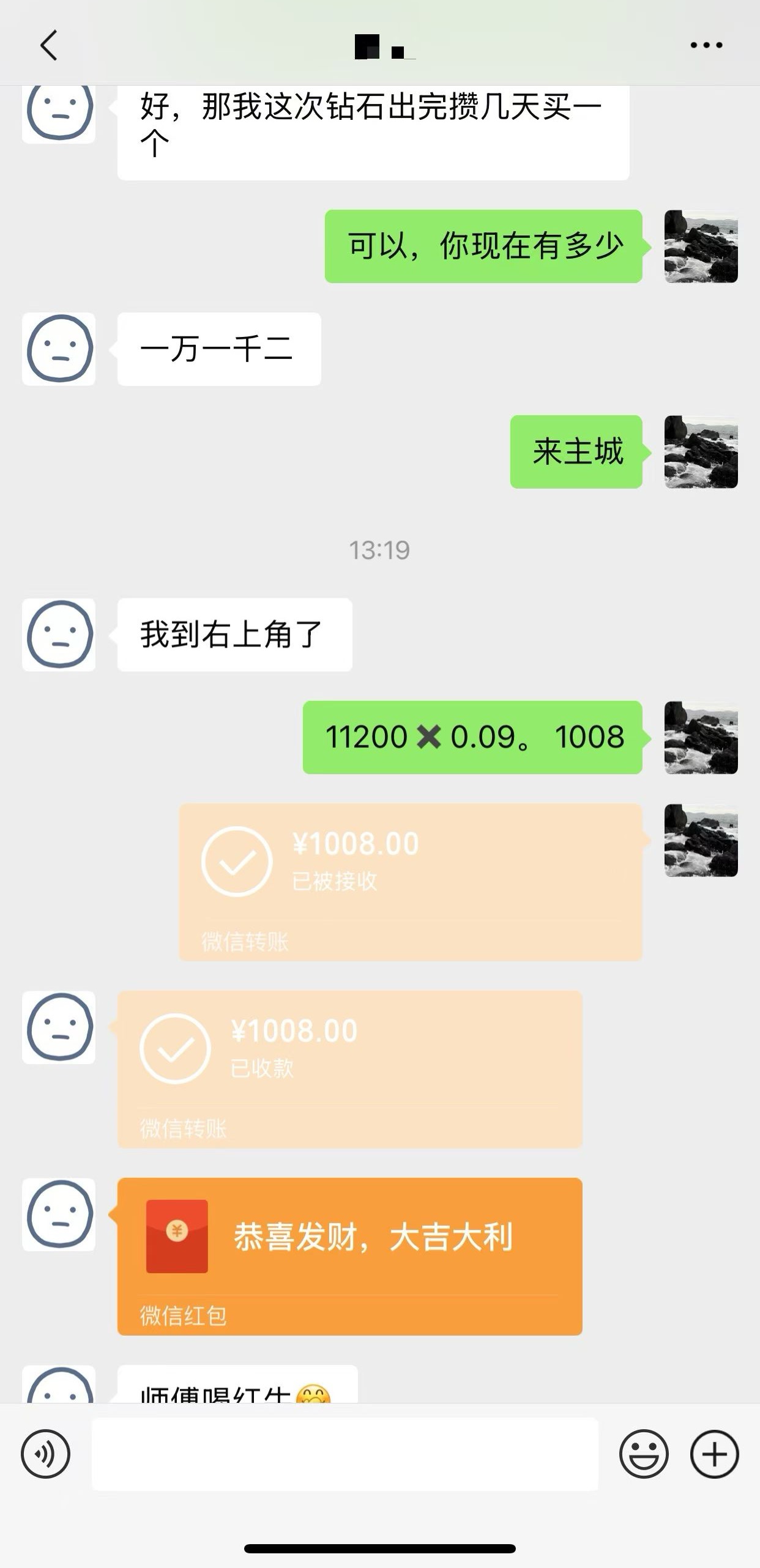Screen dimensions: 760x1568
Task: Tap the 11200 X 0.09 green message
Action: tap(471, 737)
